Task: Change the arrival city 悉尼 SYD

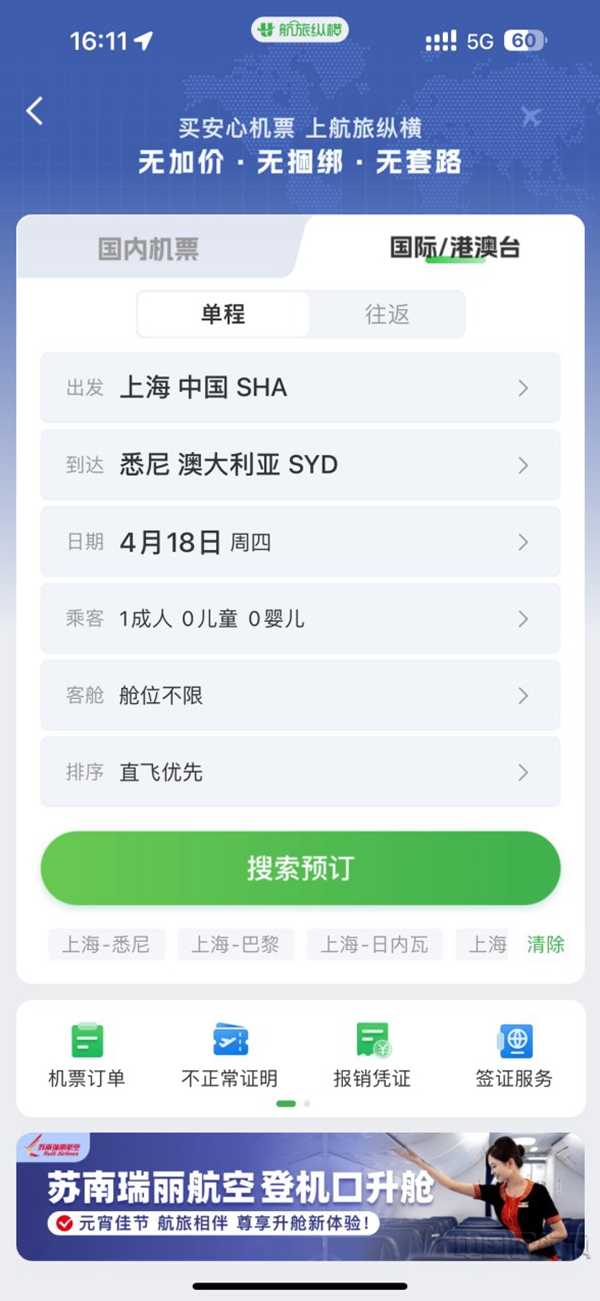Action: point(300,465)
